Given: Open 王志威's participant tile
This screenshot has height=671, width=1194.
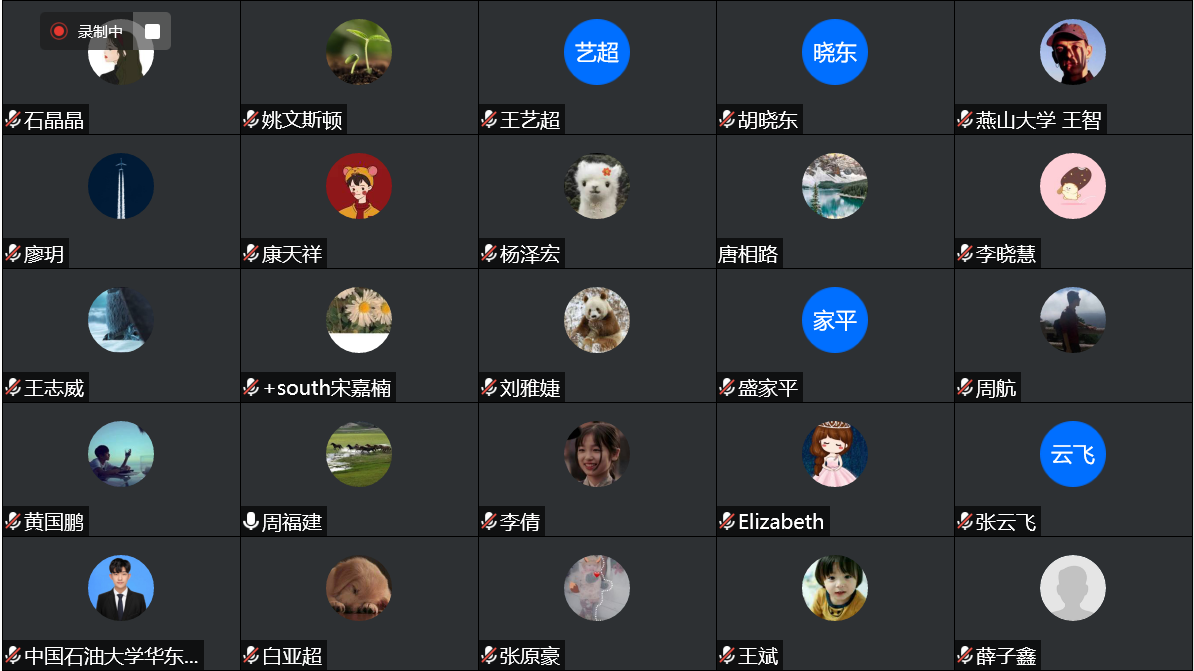Looking at the screenshot, I should pos(121,321).
